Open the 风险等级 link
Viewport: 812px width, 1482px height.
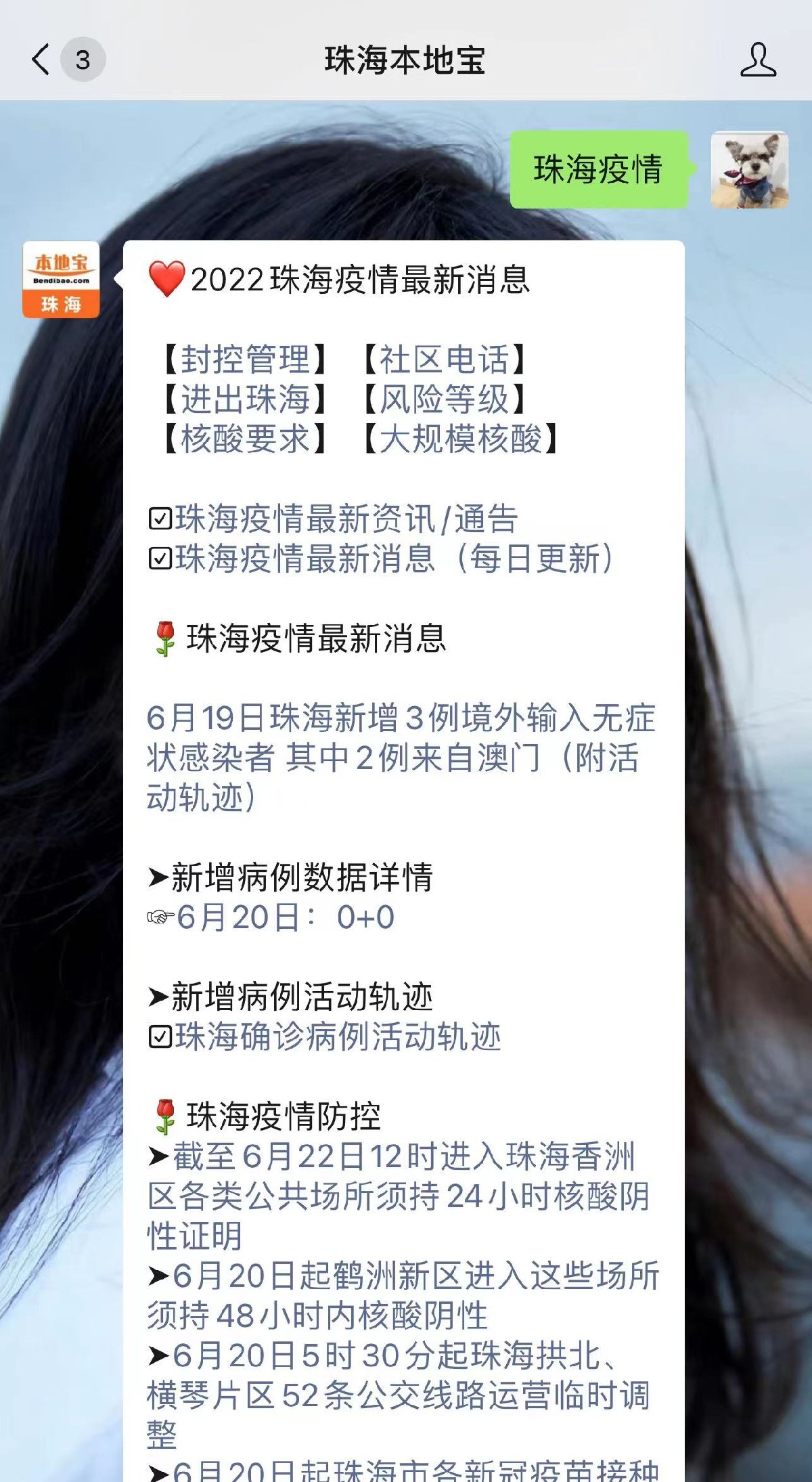click(443, 399)
